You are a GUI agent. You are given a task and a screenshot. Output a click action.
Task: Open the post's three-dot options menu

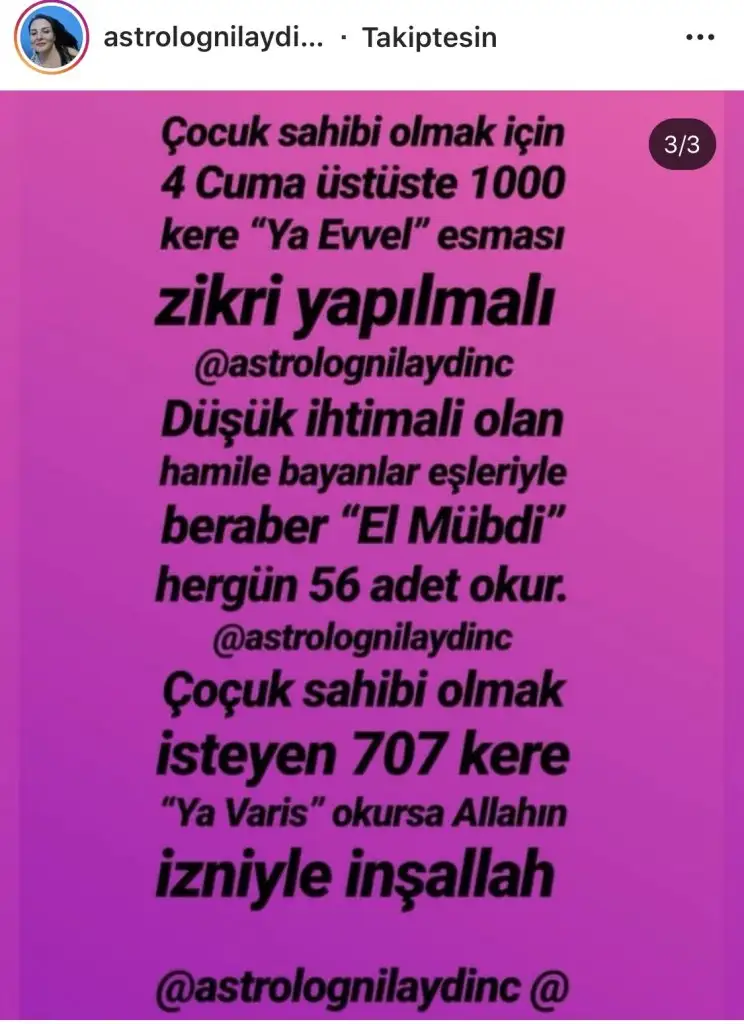[x=701, y=38]
